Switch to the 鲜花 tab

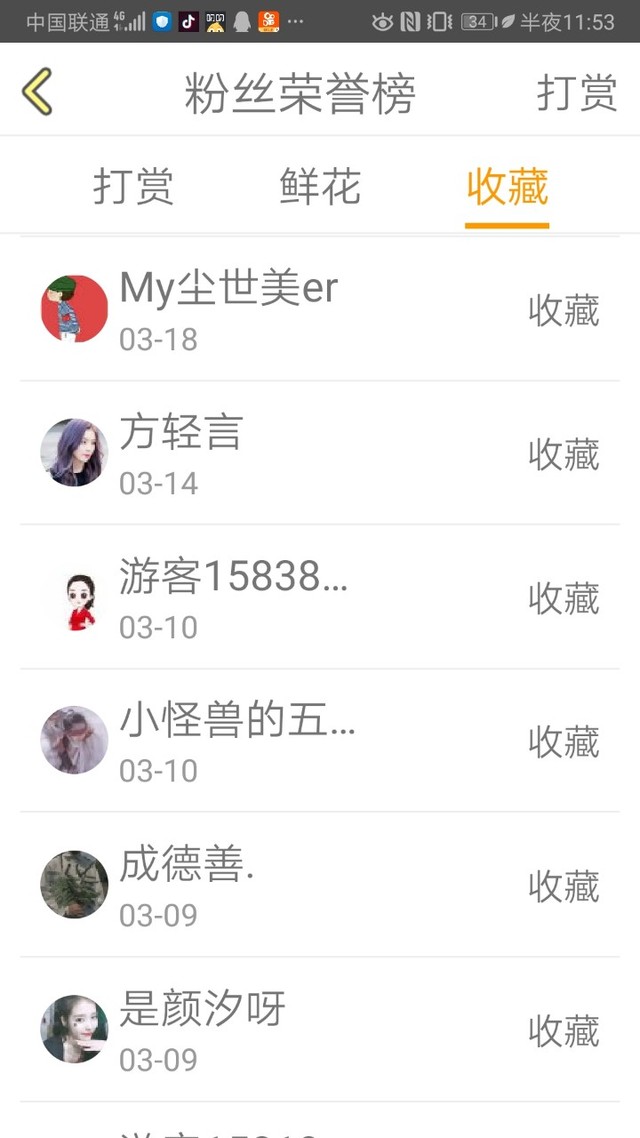point(320,187)
